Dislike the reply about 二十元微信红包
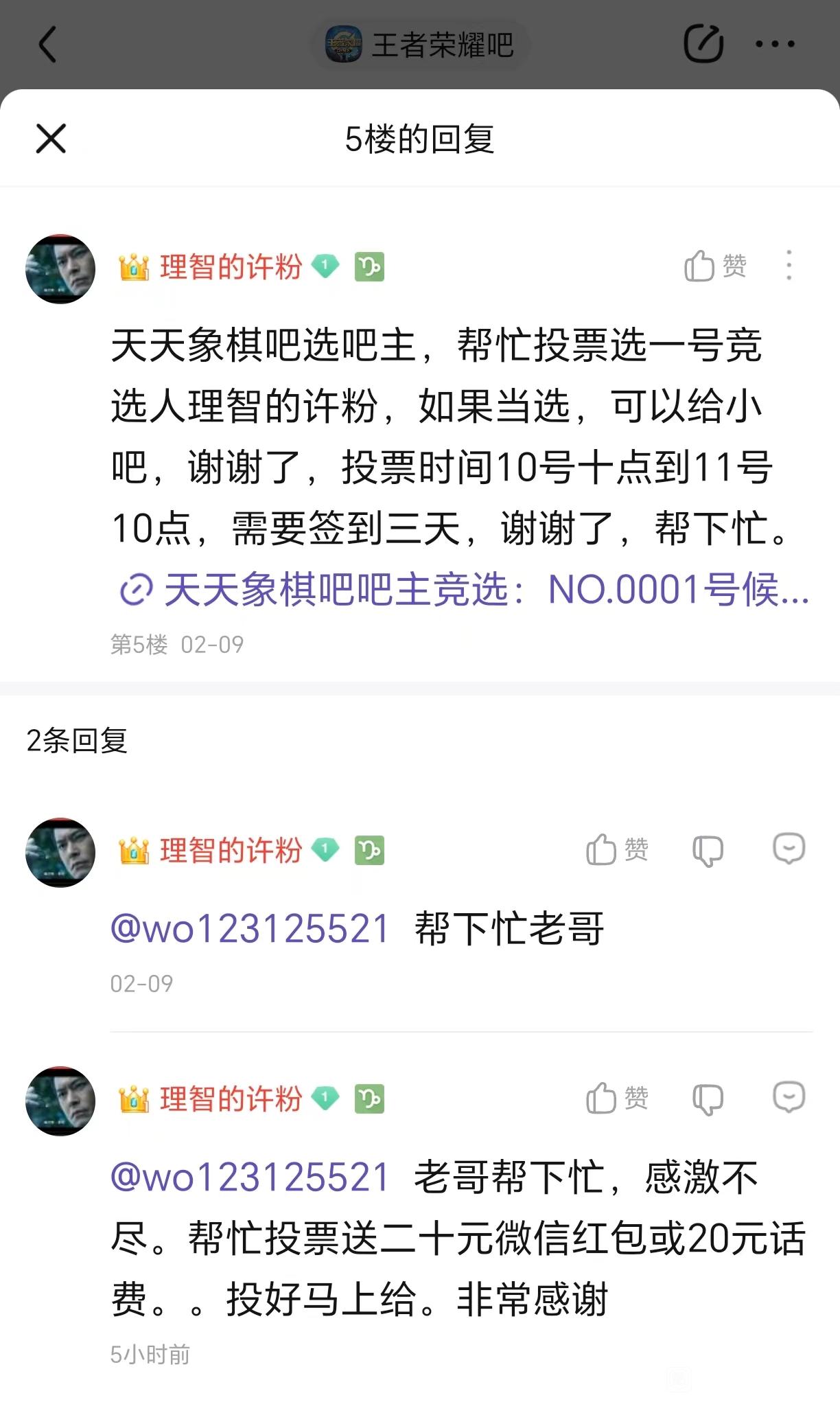The width and height of the screenshot is (840, 1402). (x=708, y=1099)
